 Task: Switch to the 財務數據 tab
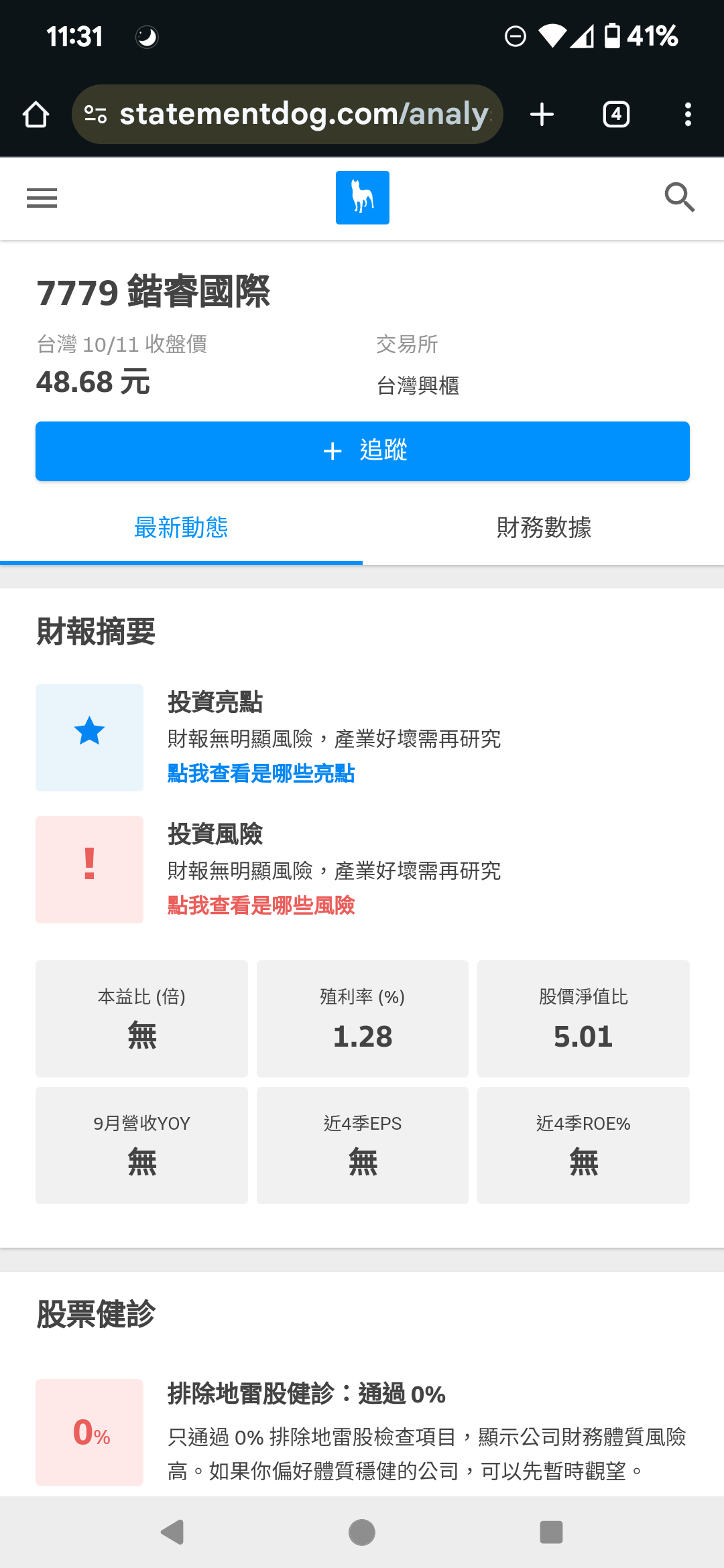(x=544, y=528)
